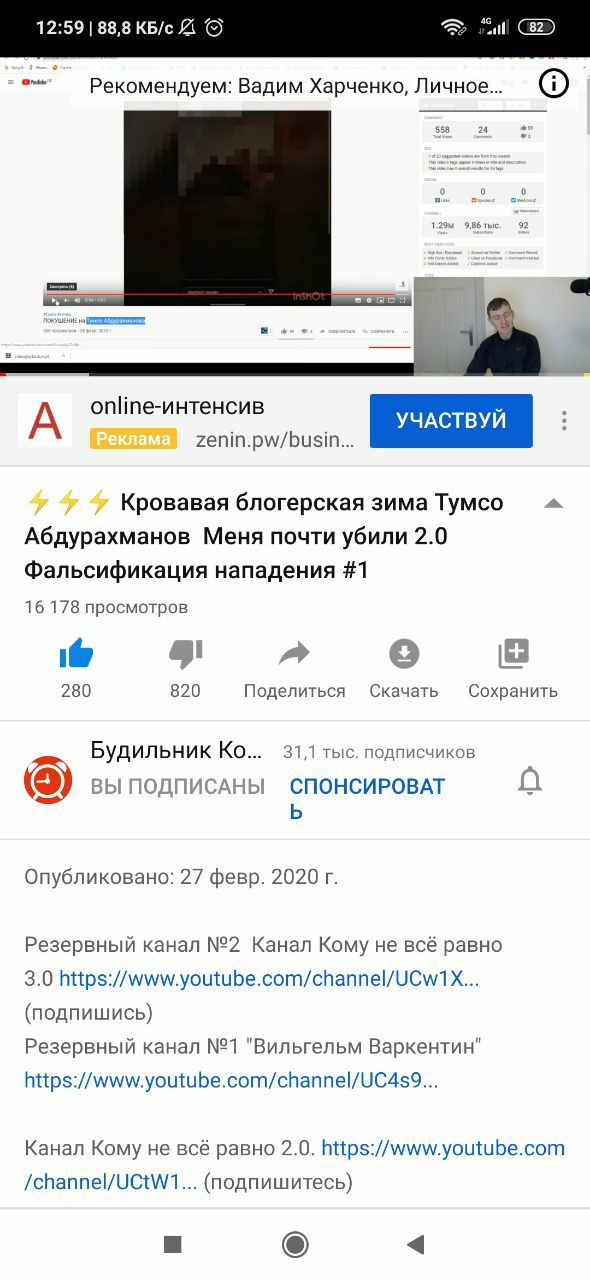Go to the home screen via the home button

[295, 1245]
